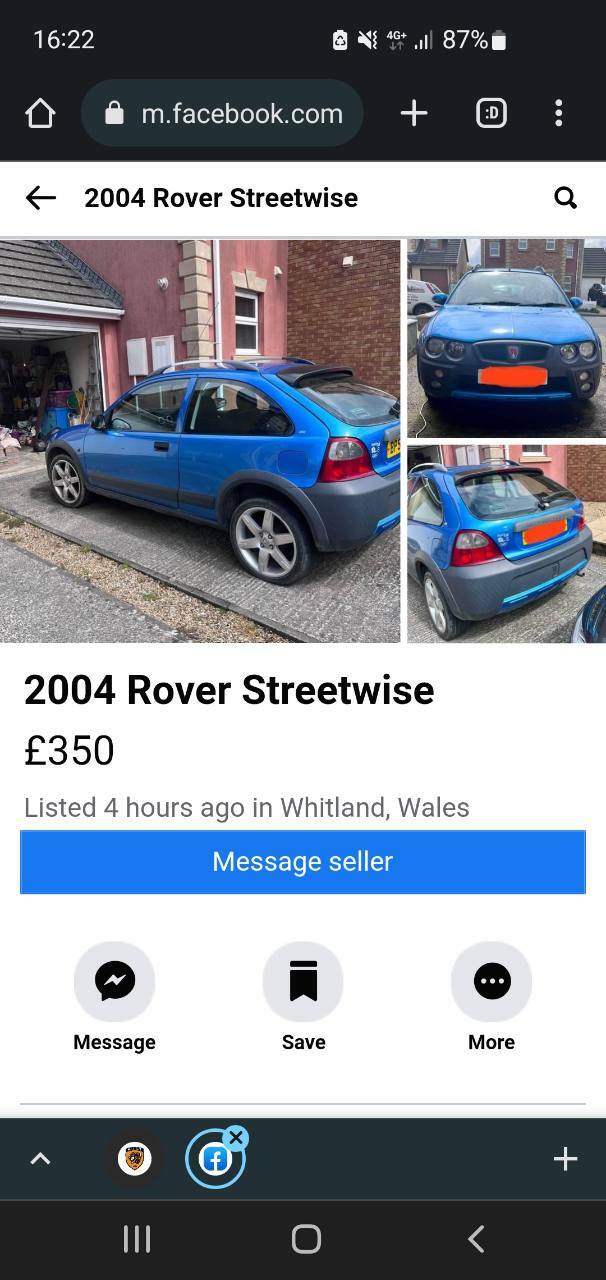Open search in the listing header

566,198
